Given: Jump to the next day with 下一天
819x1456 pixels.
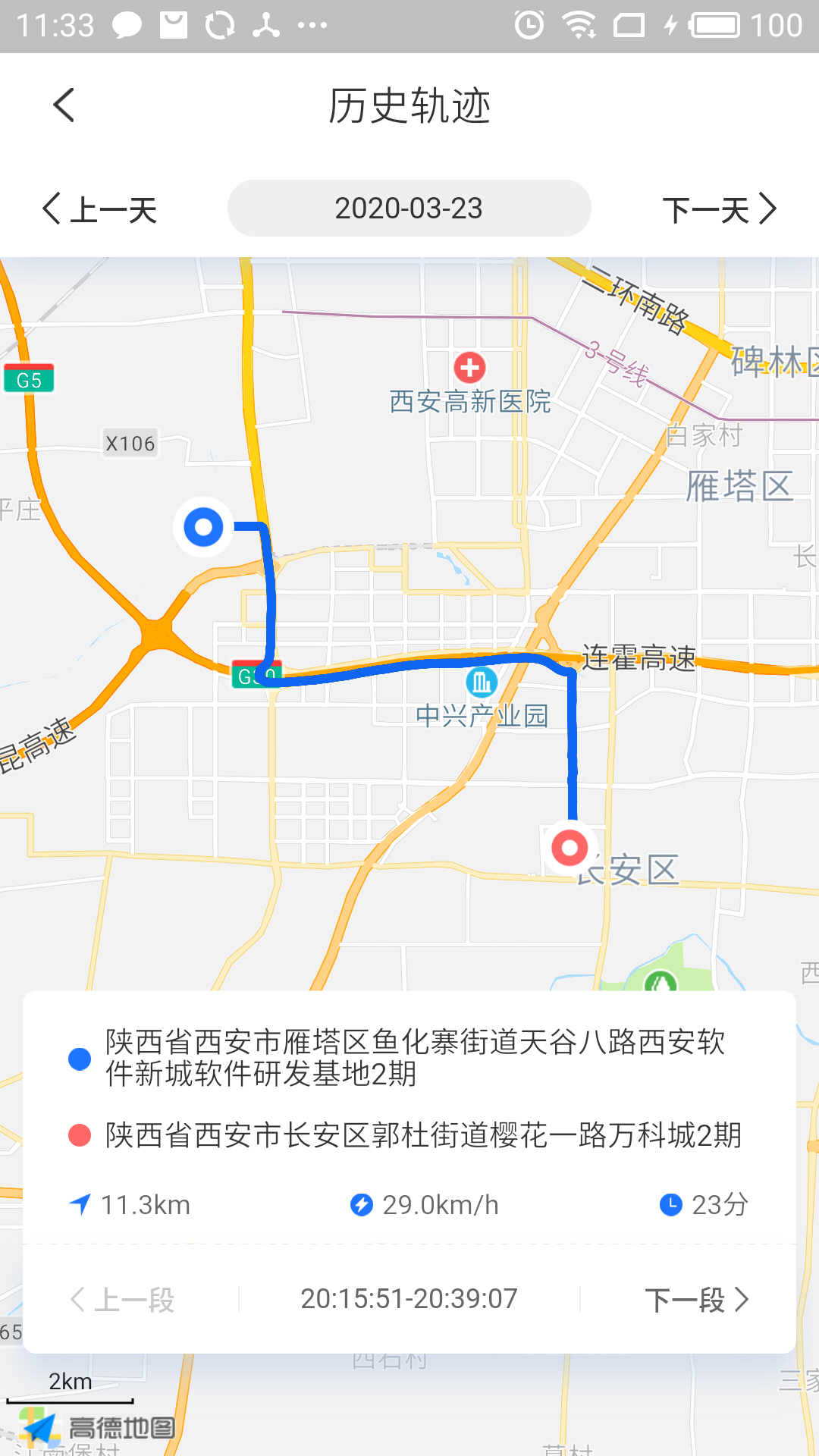Looking at the screenshot, I should pos(719,209).
